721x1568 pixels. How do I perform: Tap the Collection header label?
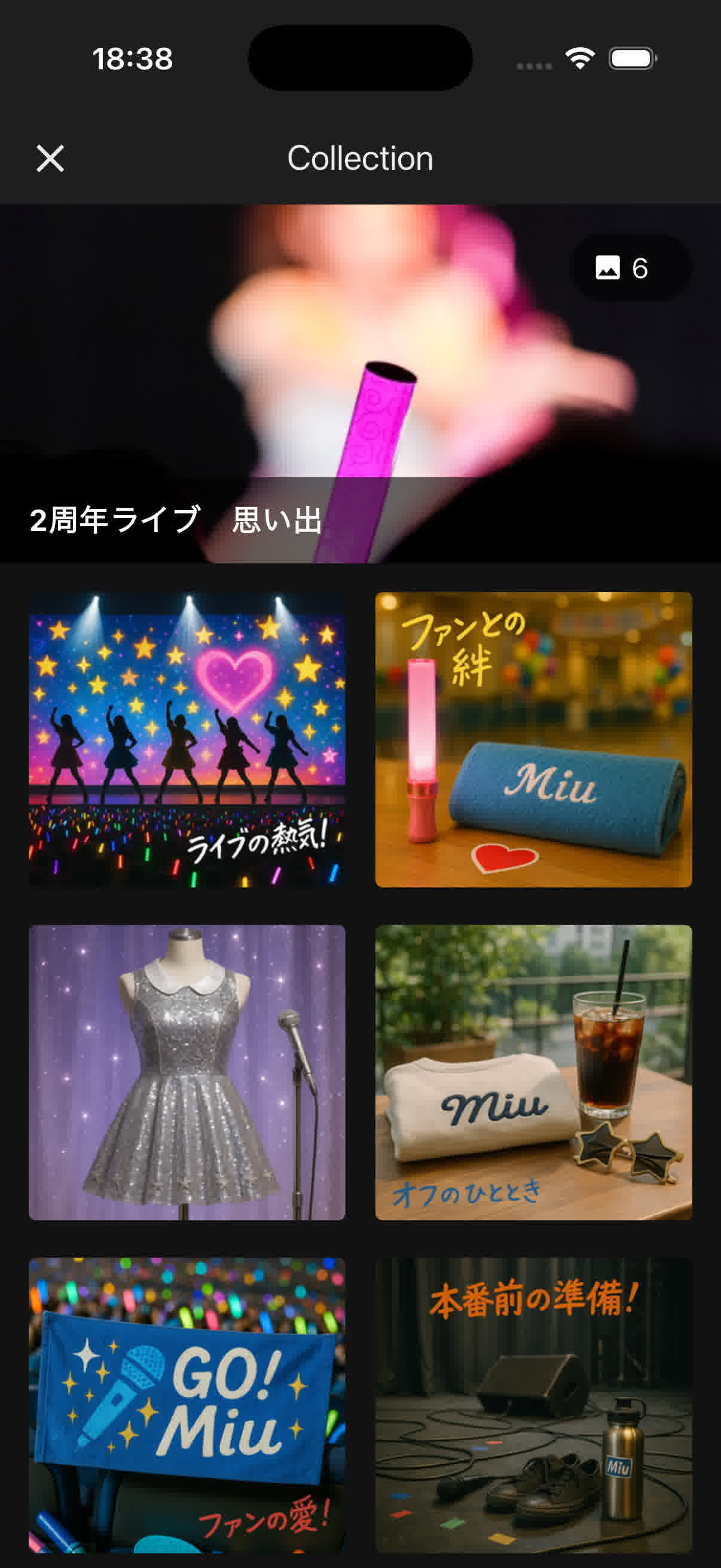coord(359,158)
